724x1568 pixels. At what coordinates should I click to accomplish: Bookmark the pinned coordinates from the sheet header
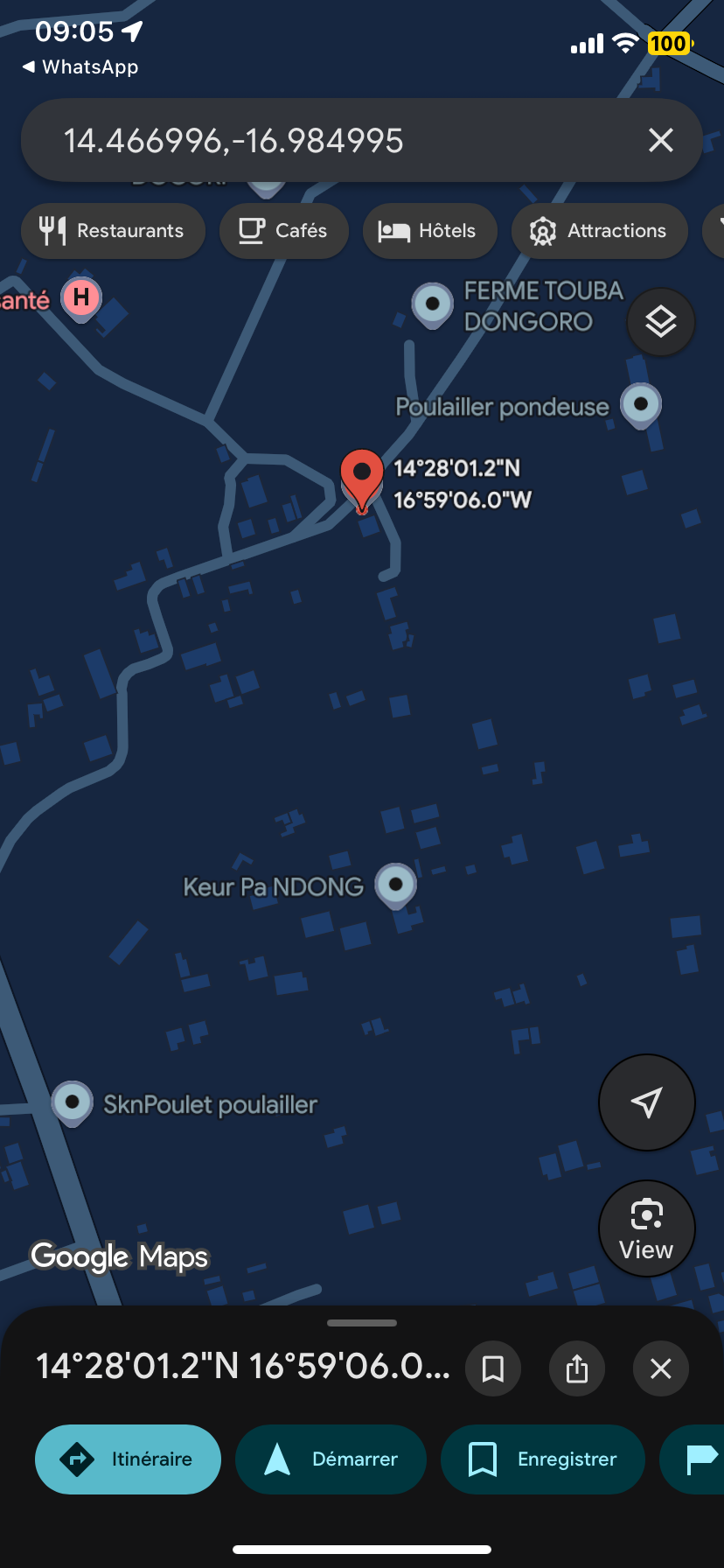pyautogui.click(x=493, y=1368)
